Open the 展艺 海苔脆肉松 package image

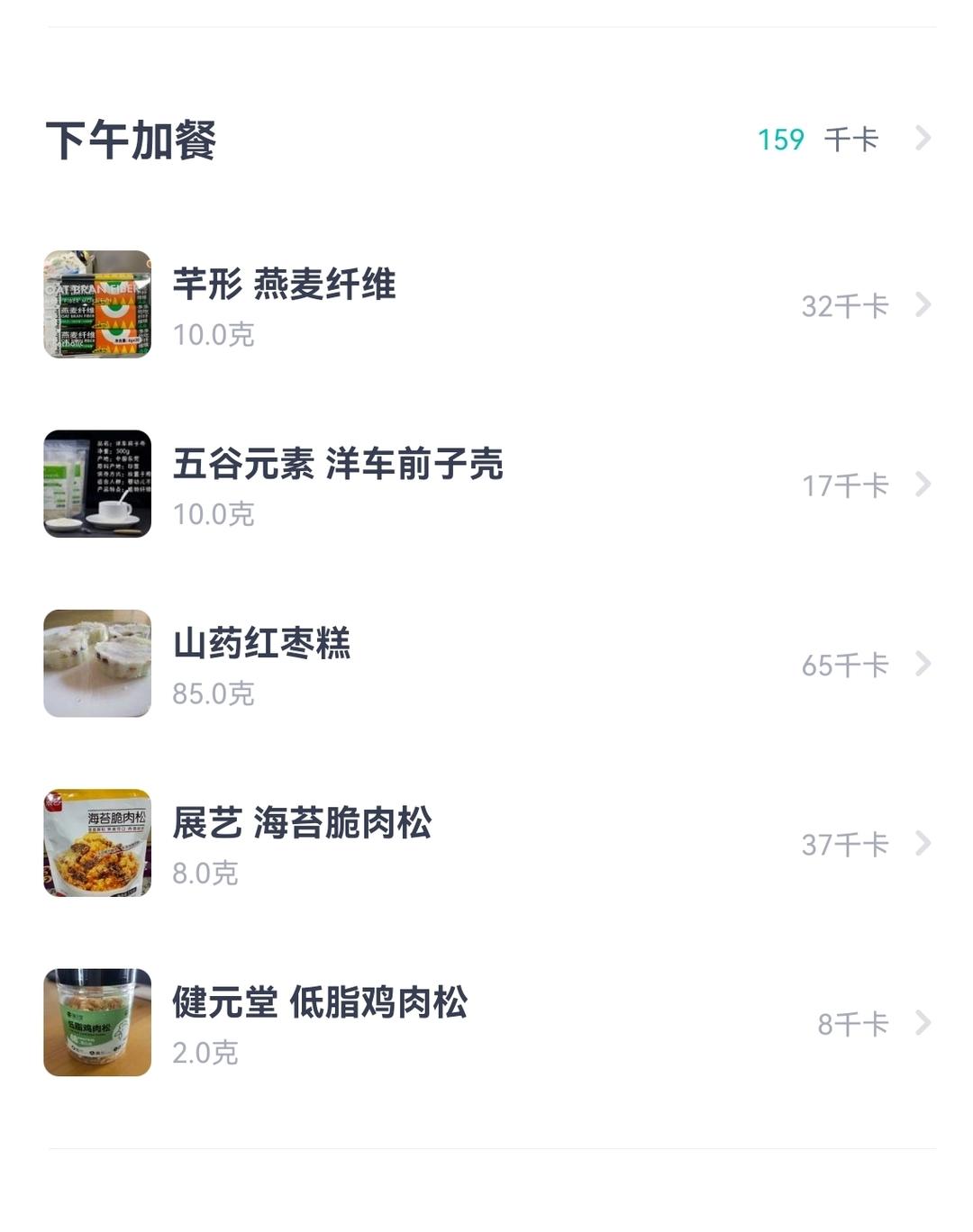click(97, 845)
